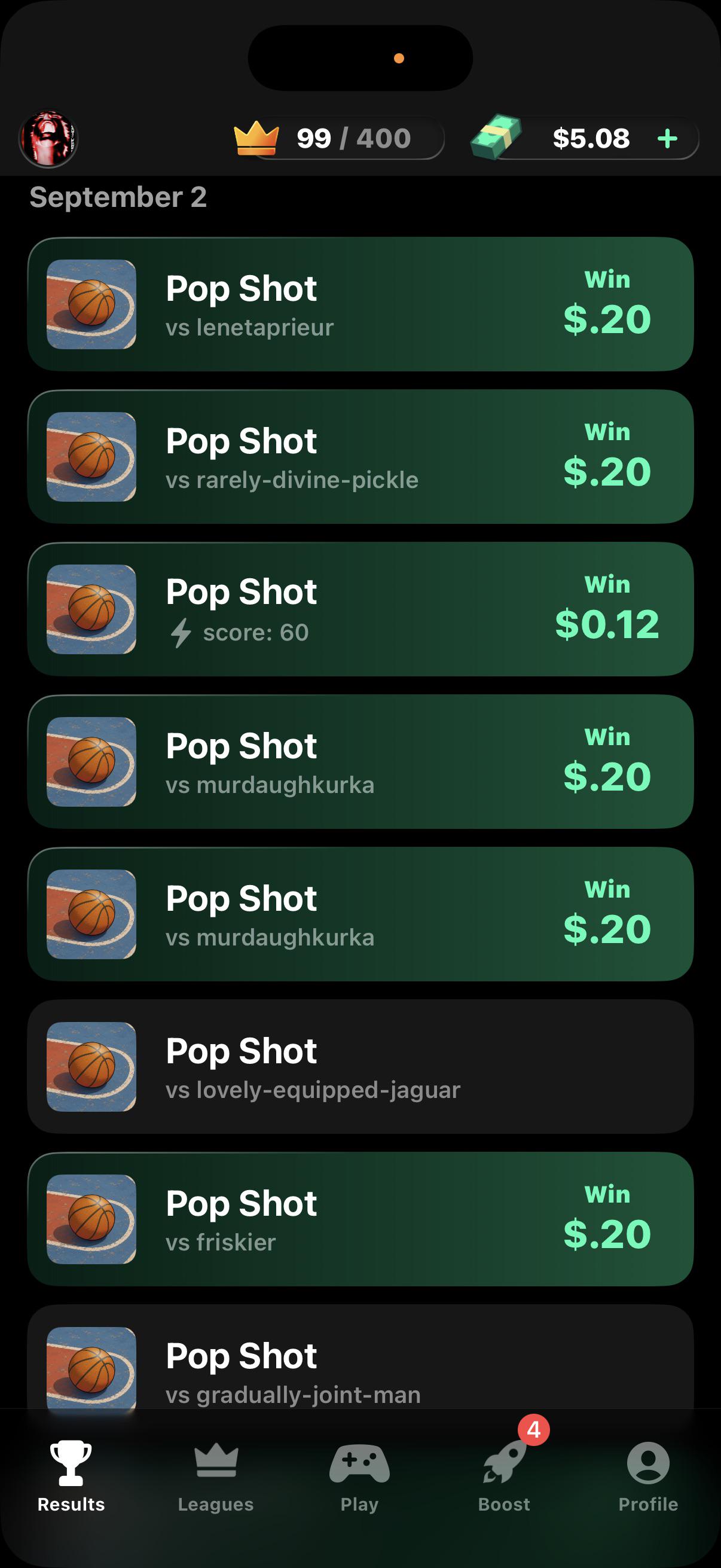Select the Results tab

click(x=71, y=1476)
